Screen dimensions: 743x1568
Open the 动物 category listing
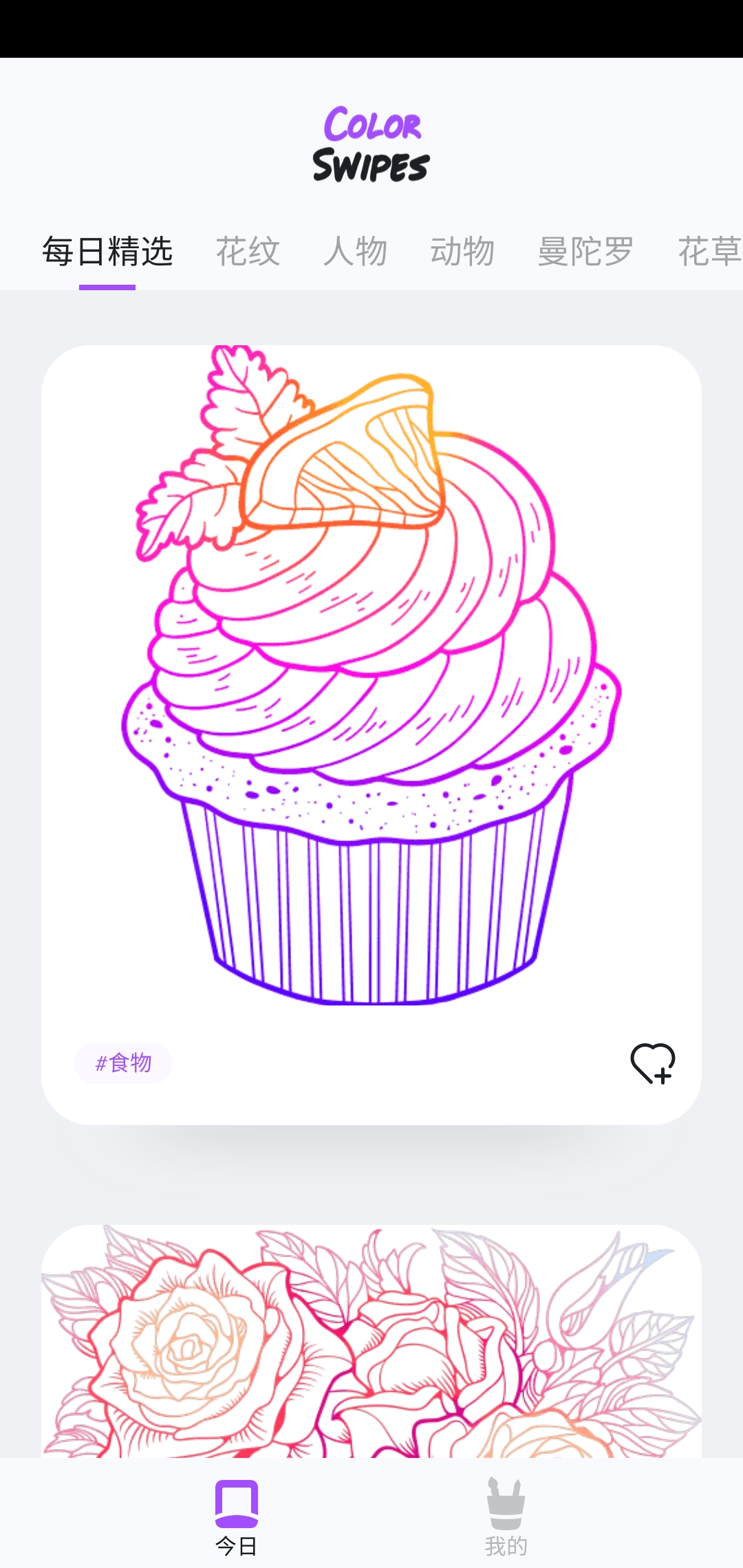(463, 251)
